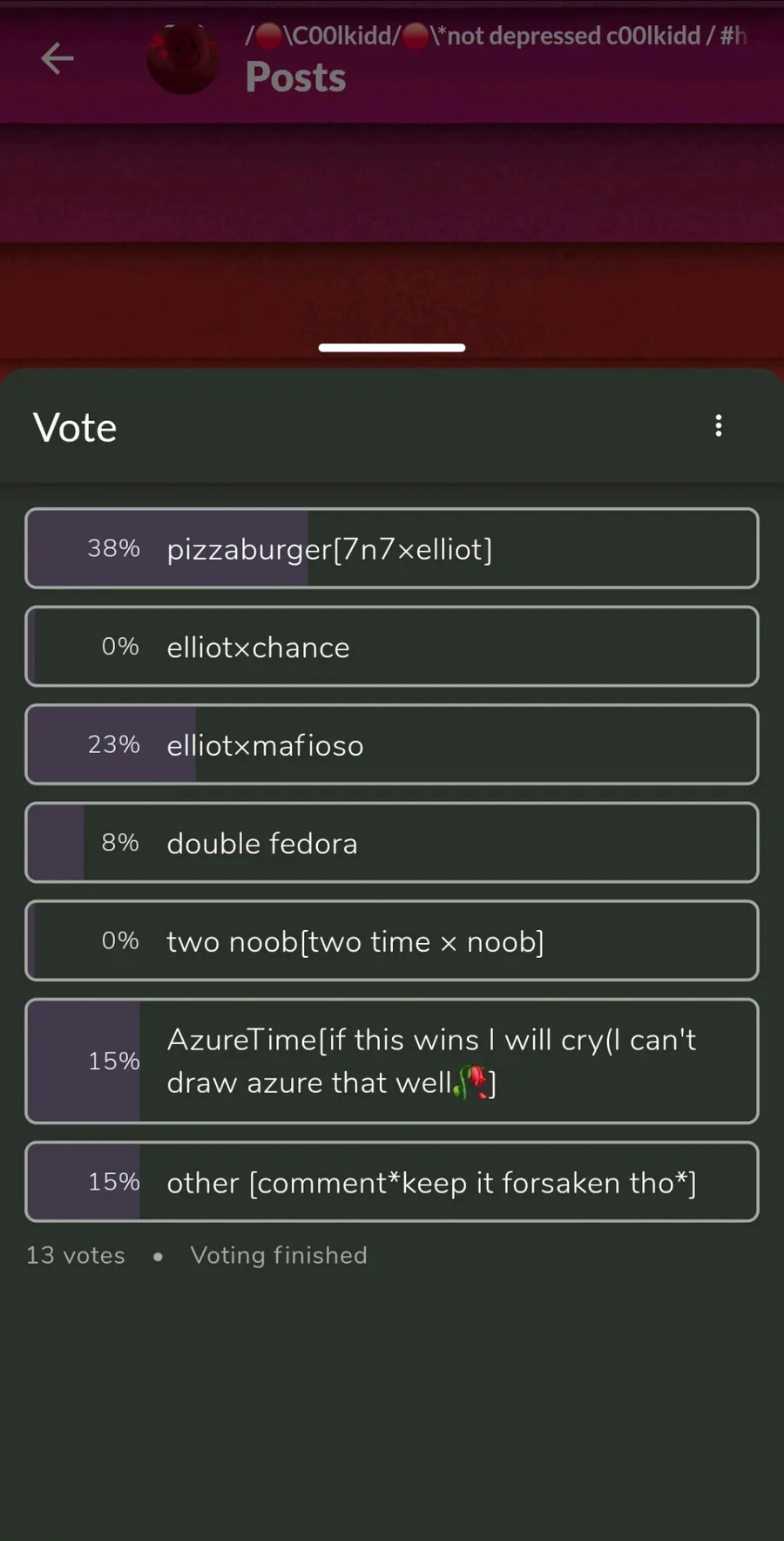Choose the two noob poll option
Image resolution: width=784 pixels, height=1541 pixels.
(x=392, y=940)
